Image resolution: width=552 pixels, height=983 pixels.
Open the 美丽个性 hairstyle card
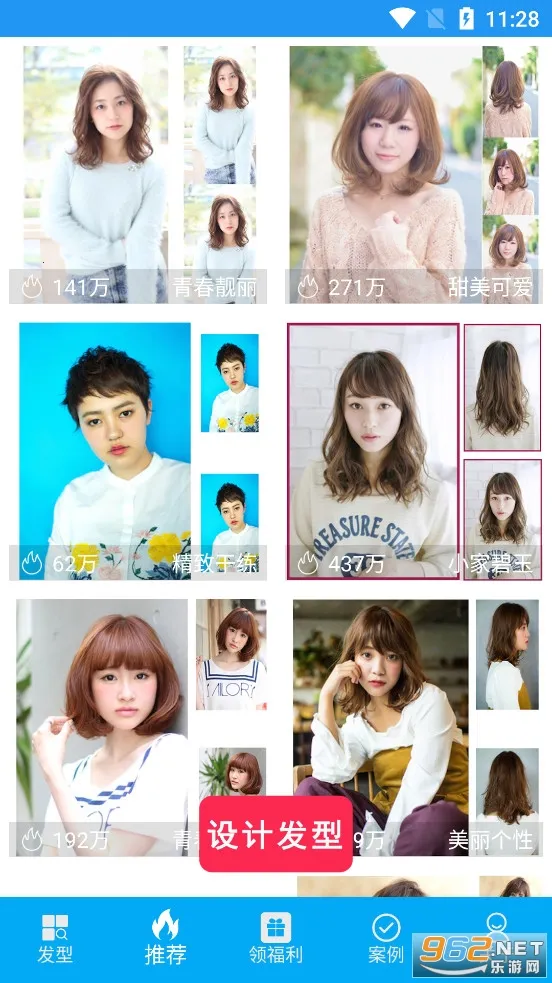click(x=414, y=727)
